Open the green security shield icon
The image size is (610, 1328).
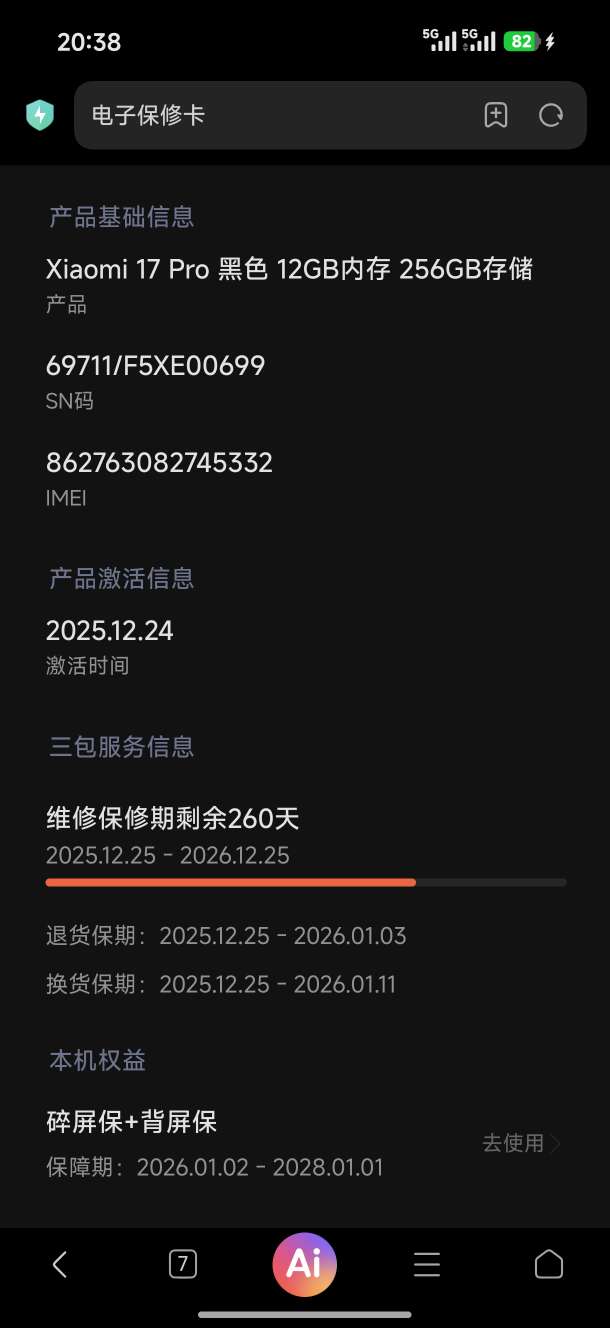point(40,116)
